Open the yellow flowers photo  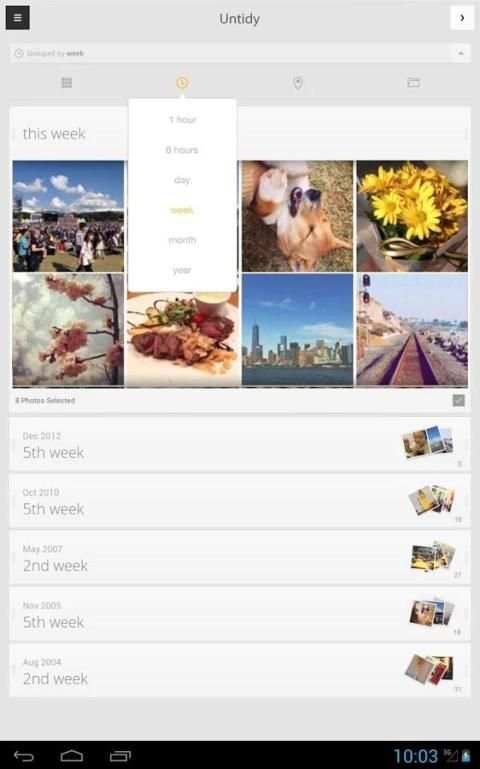tap(412, 216)
